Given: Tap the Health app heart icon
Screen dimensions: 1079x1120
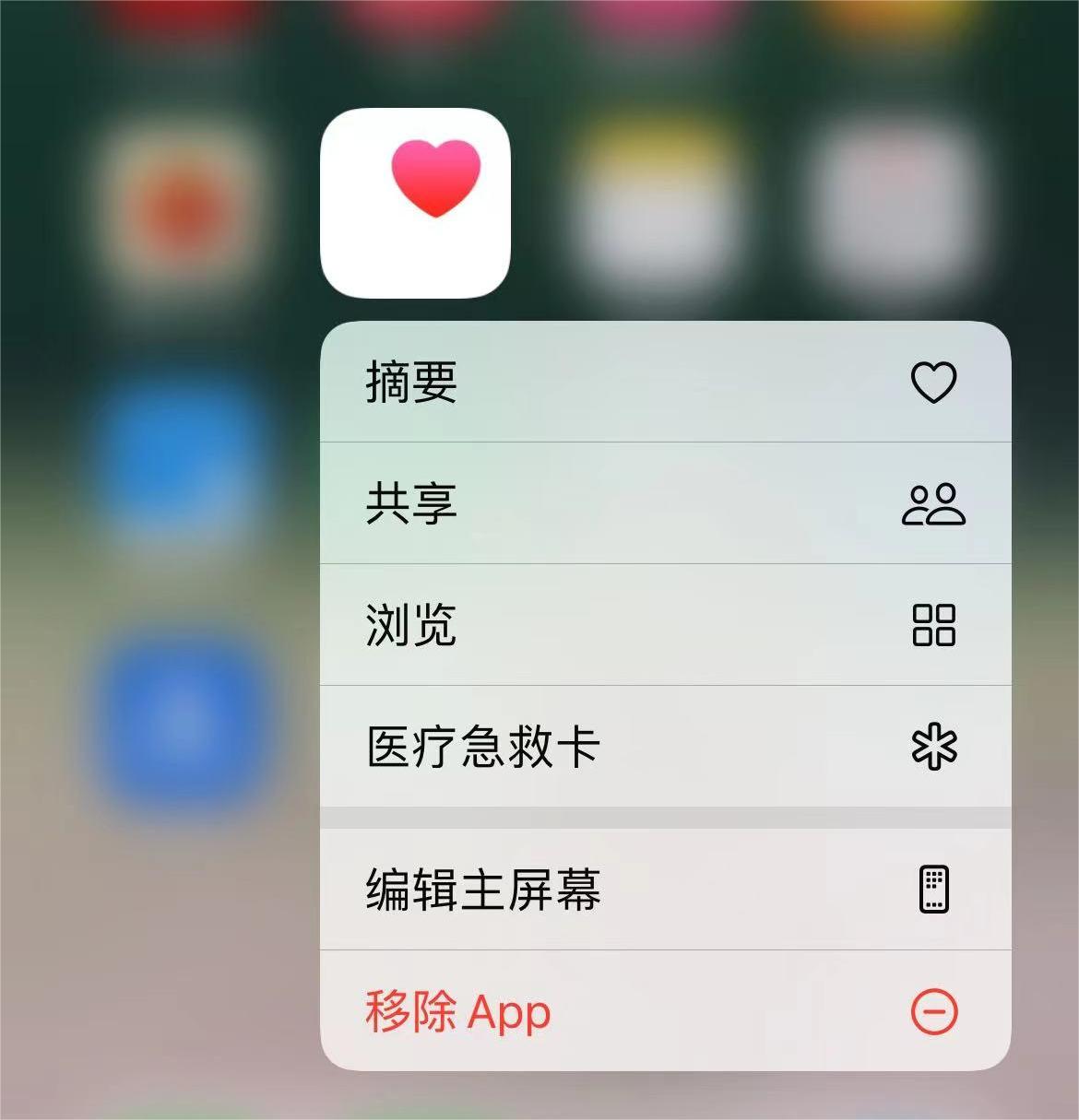Looking at the screenshot, I should coord(415,203).
